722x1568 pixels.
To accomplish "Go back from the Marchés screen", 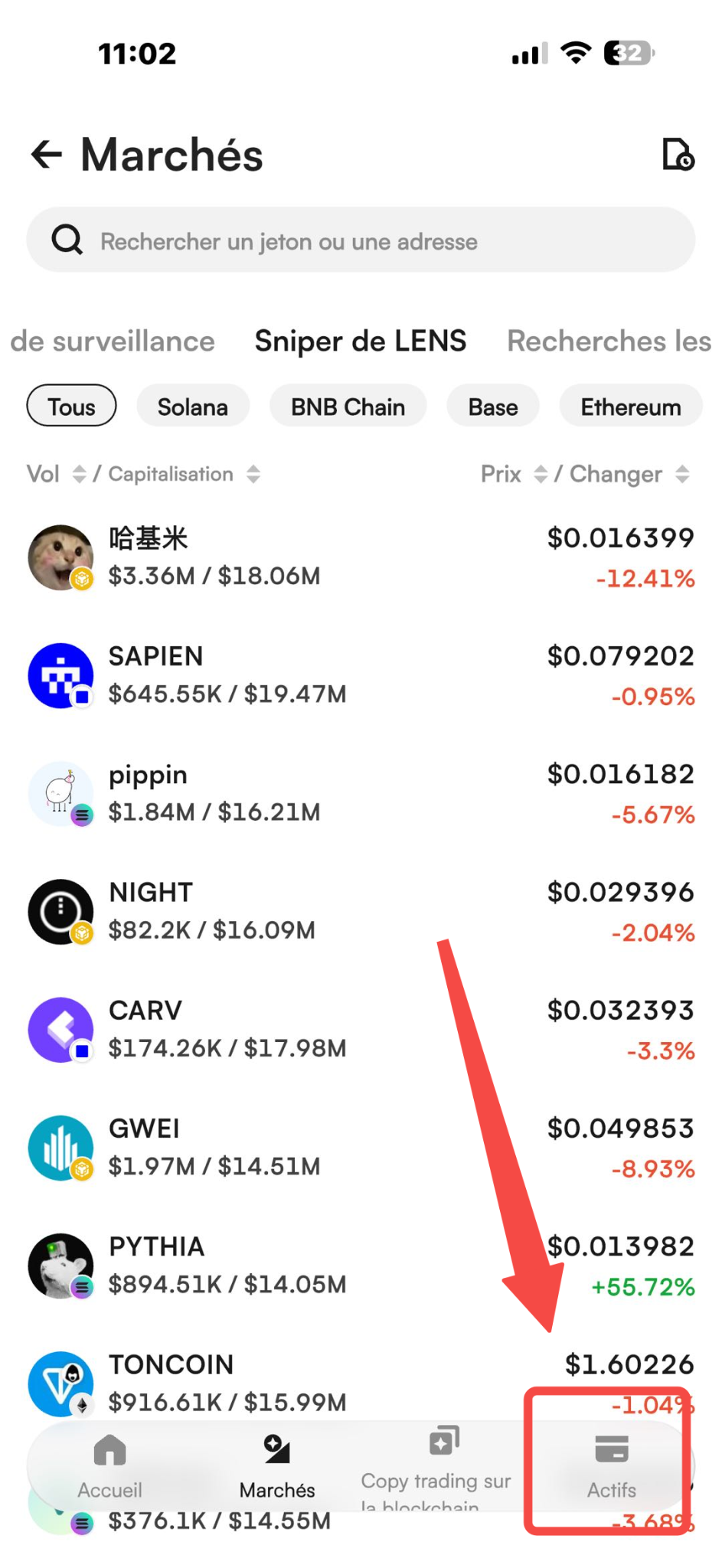I will 47,155.
